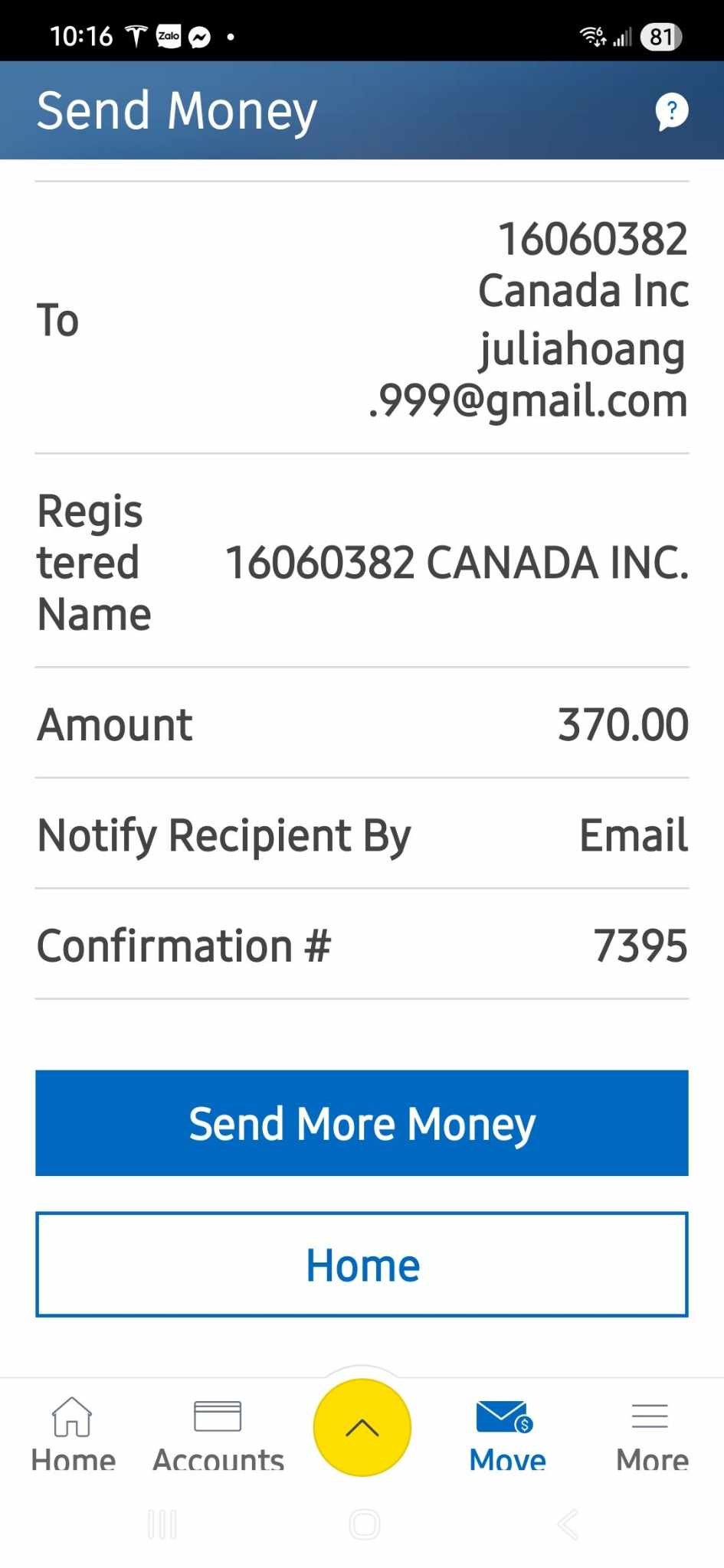Go back using system back button
The height and width of the screenshot is (1568, 724).
567,1524
